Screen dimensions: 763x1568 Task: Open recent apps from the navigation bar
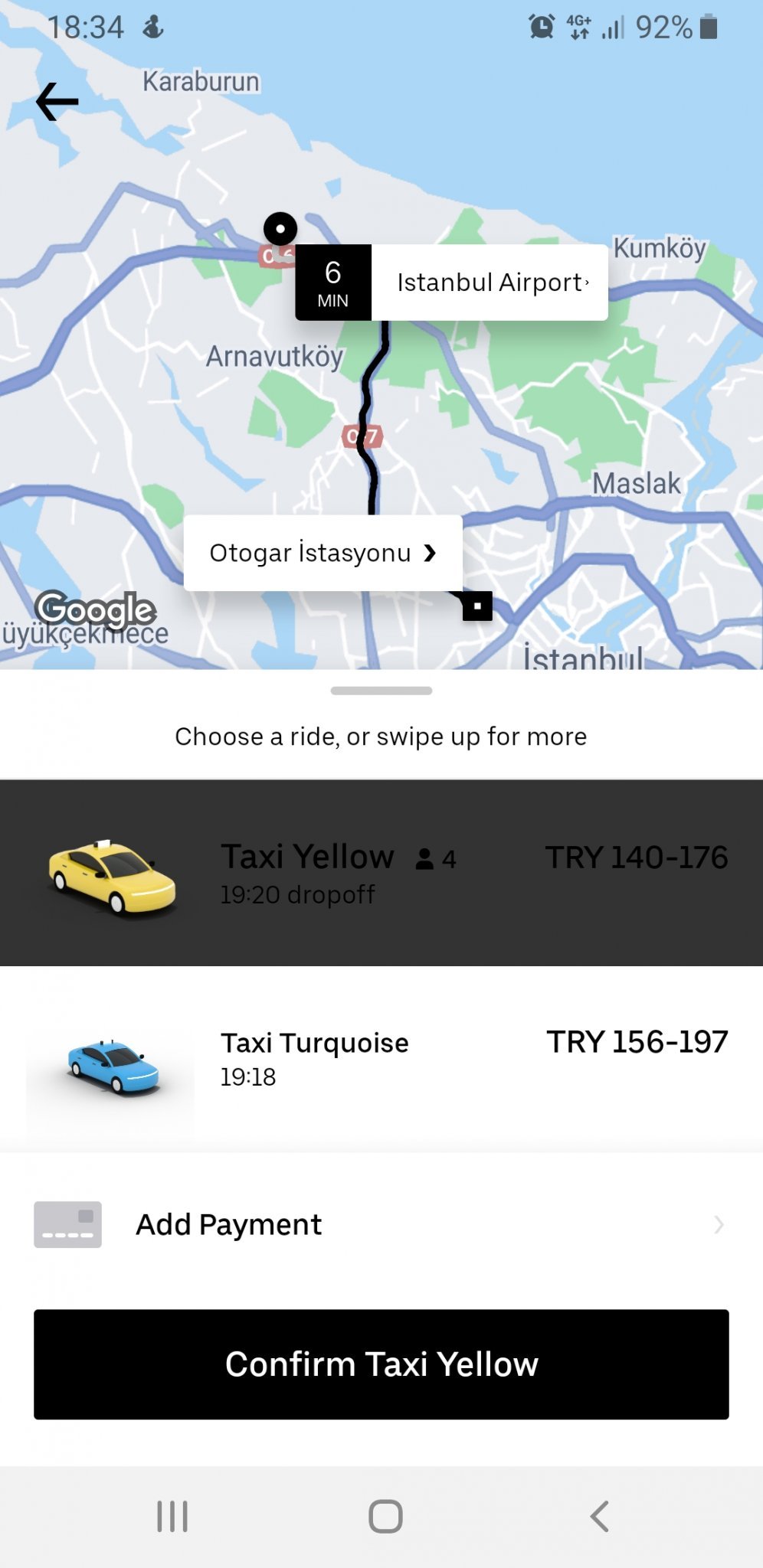click(172, 1516)
